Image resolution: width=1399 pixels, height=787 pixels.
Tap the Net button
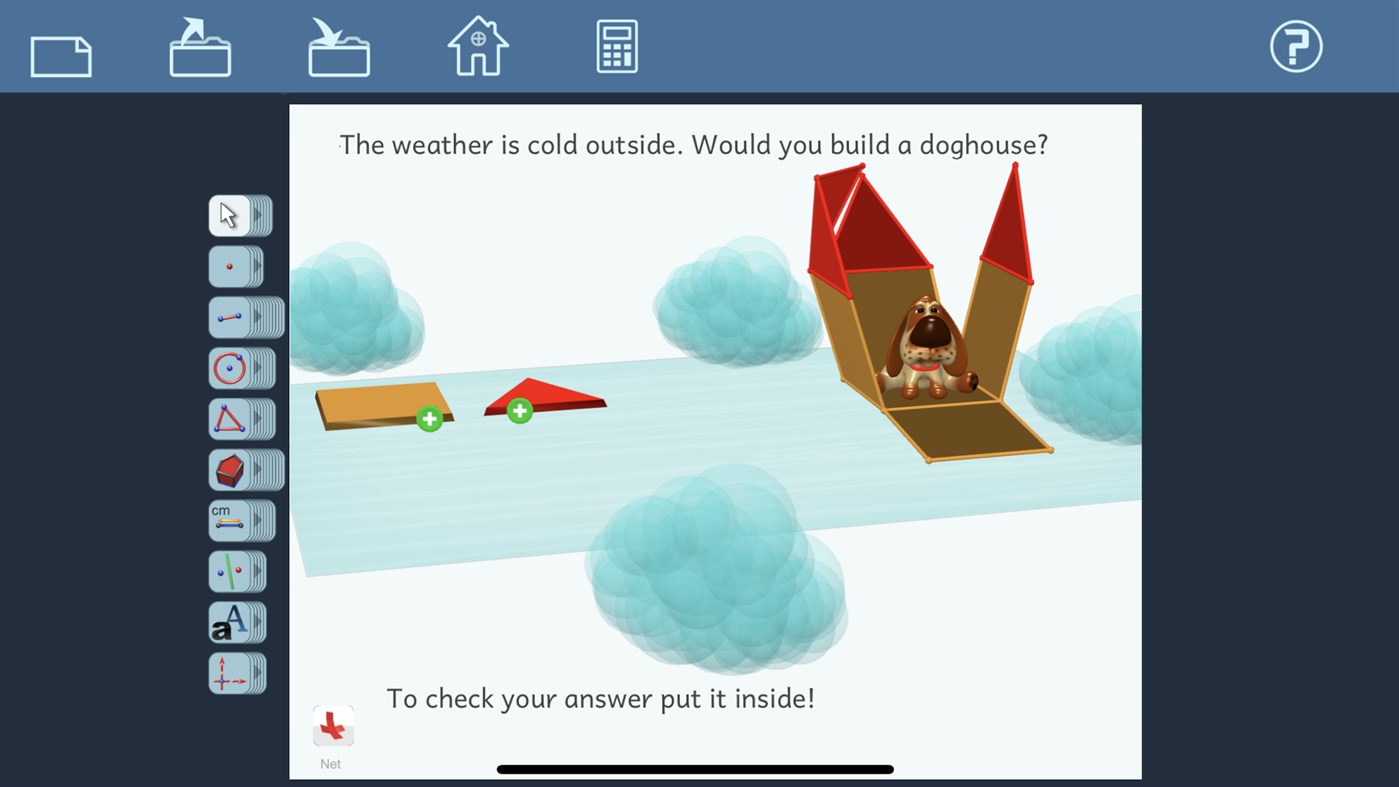coord(332,727)
